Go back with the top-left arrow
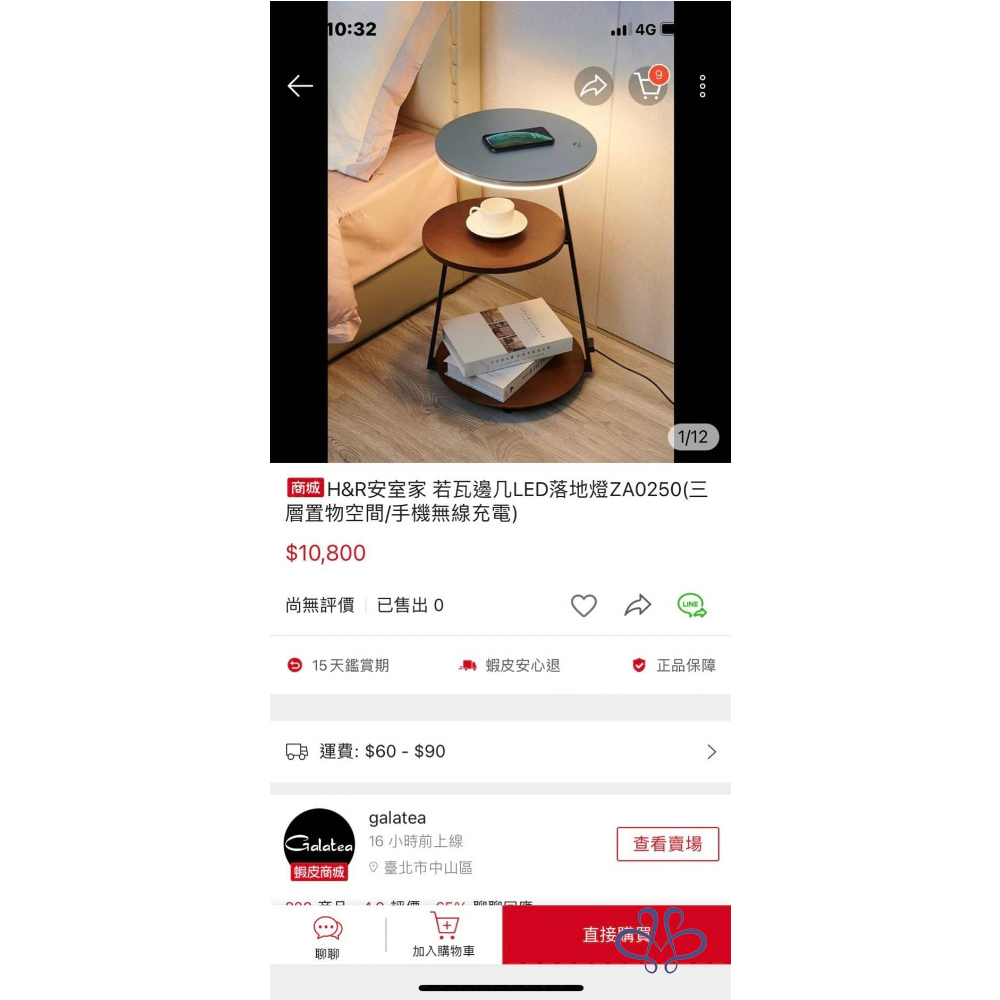Screen dimensions: 1000x1000 [300, 86]
